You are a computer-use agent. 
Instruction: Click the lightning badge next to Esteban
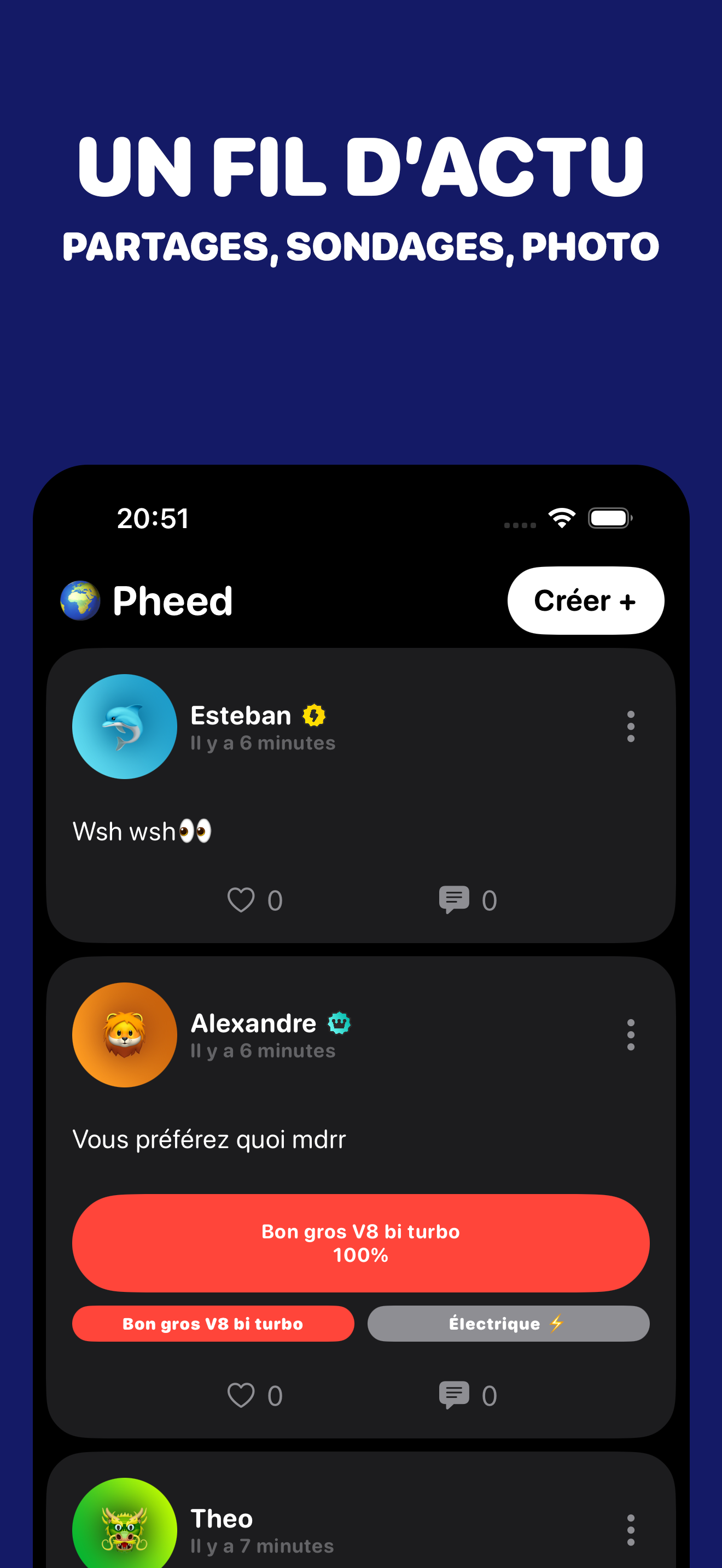(x=313, y=716)
